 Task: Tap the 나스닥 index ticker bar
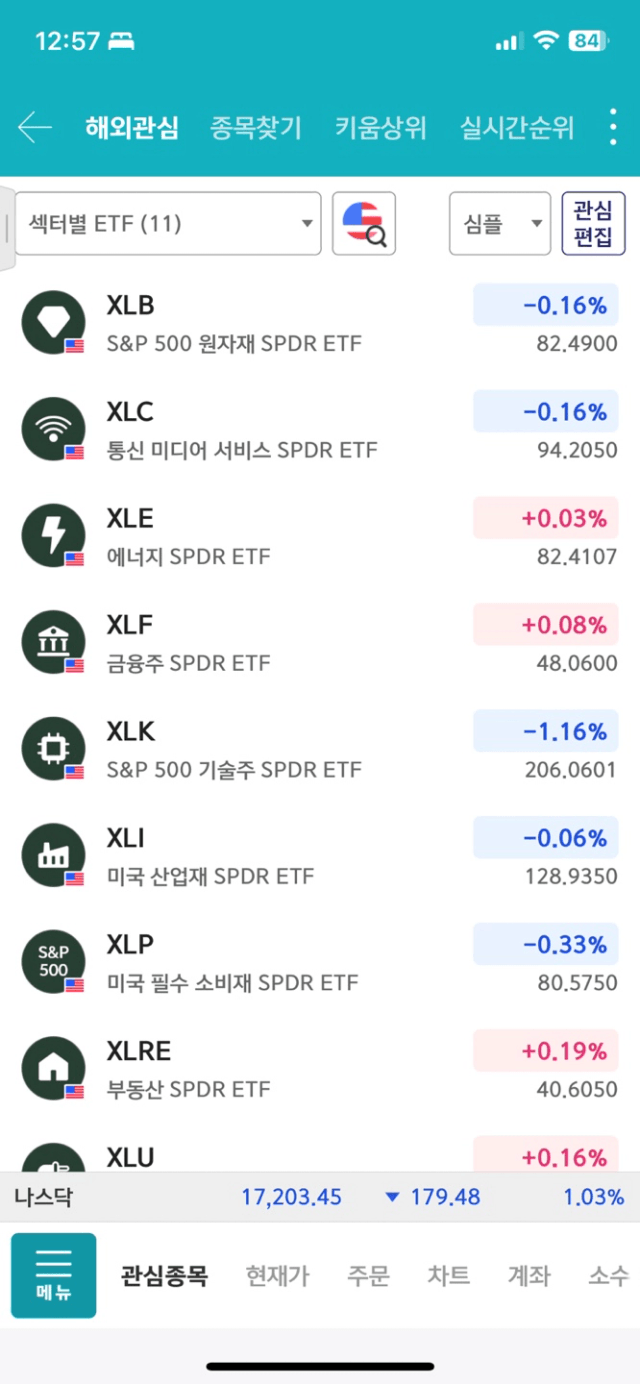(320, 1197)
